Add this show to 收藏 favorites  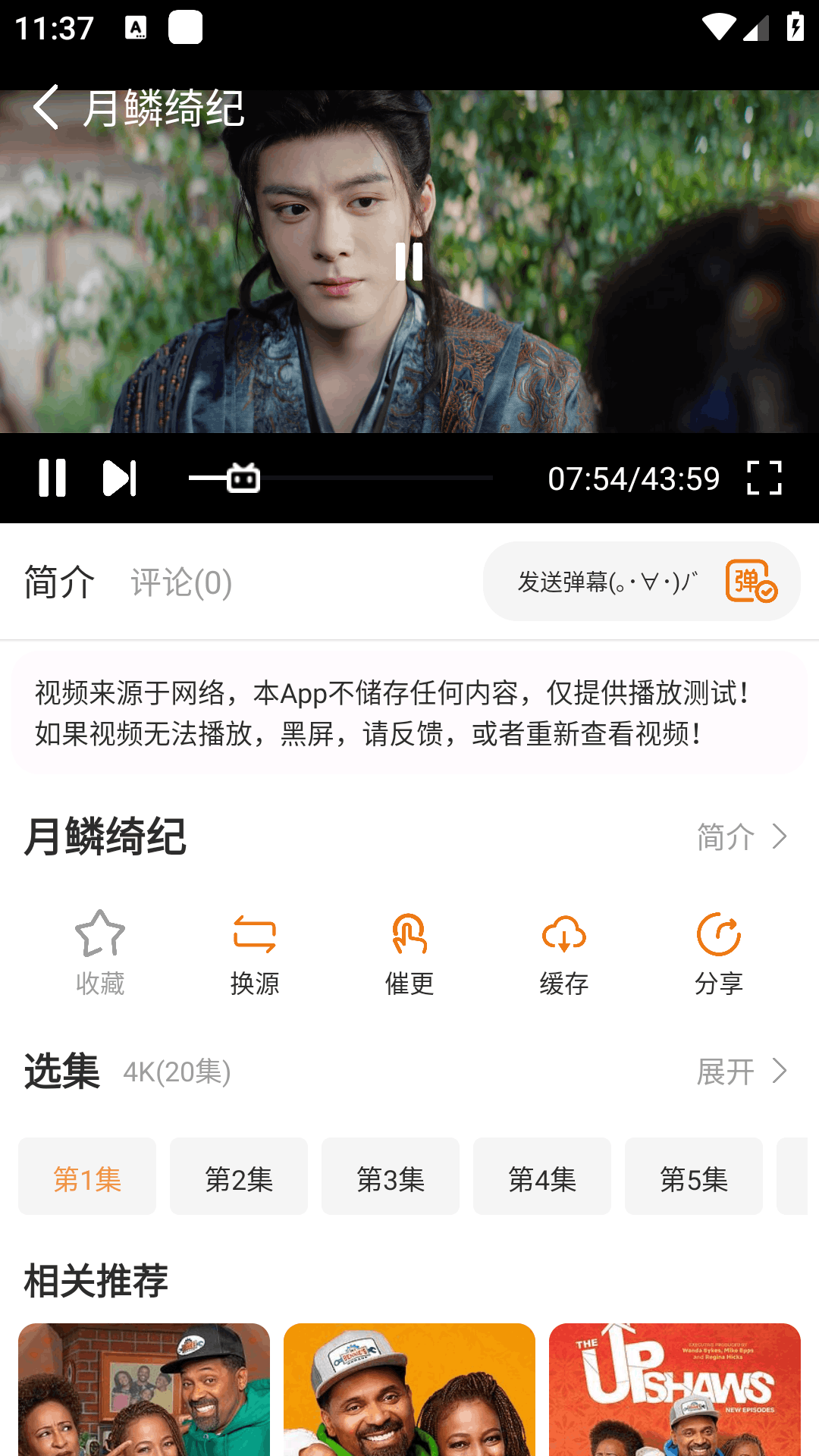click(100, 952)
